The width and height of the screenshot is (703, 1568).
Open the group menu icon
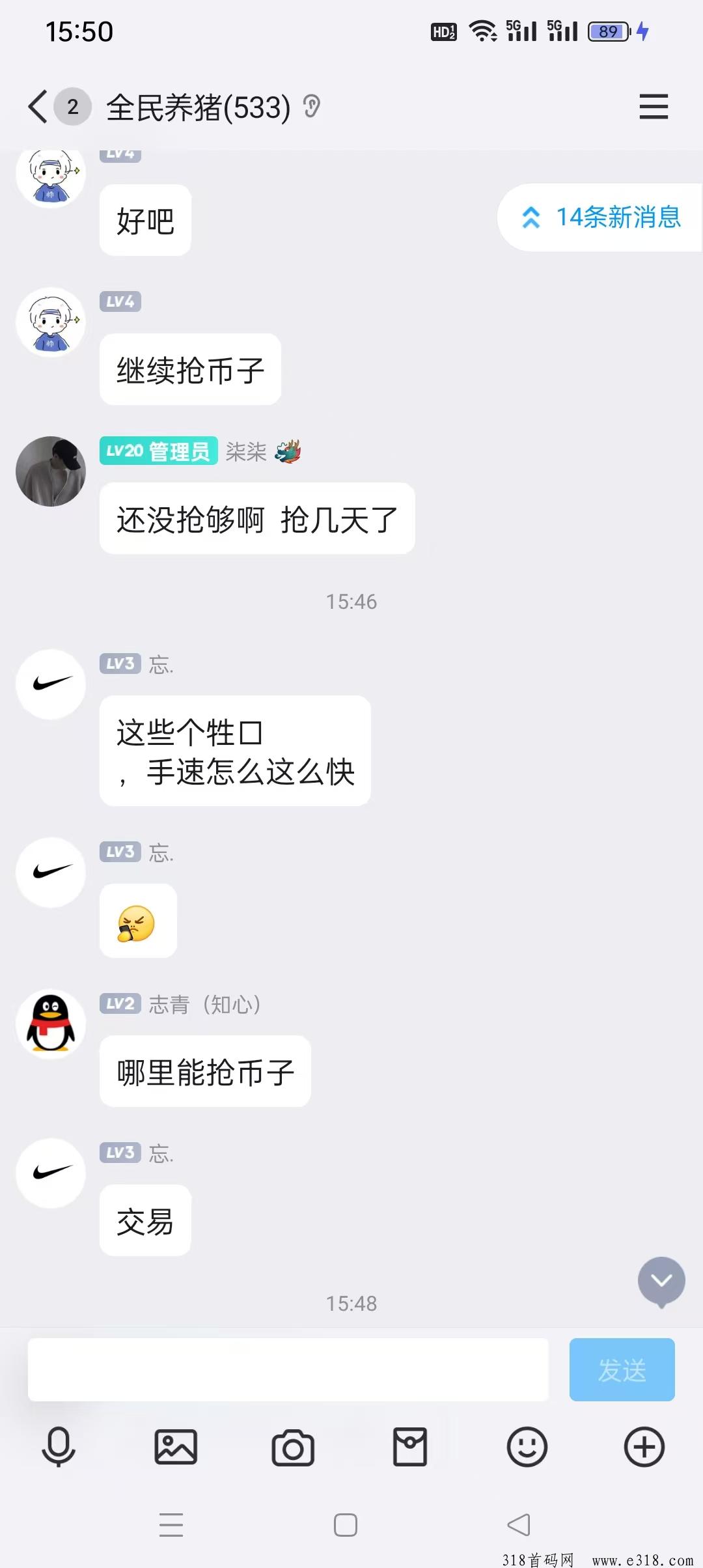tap(654, 107)
